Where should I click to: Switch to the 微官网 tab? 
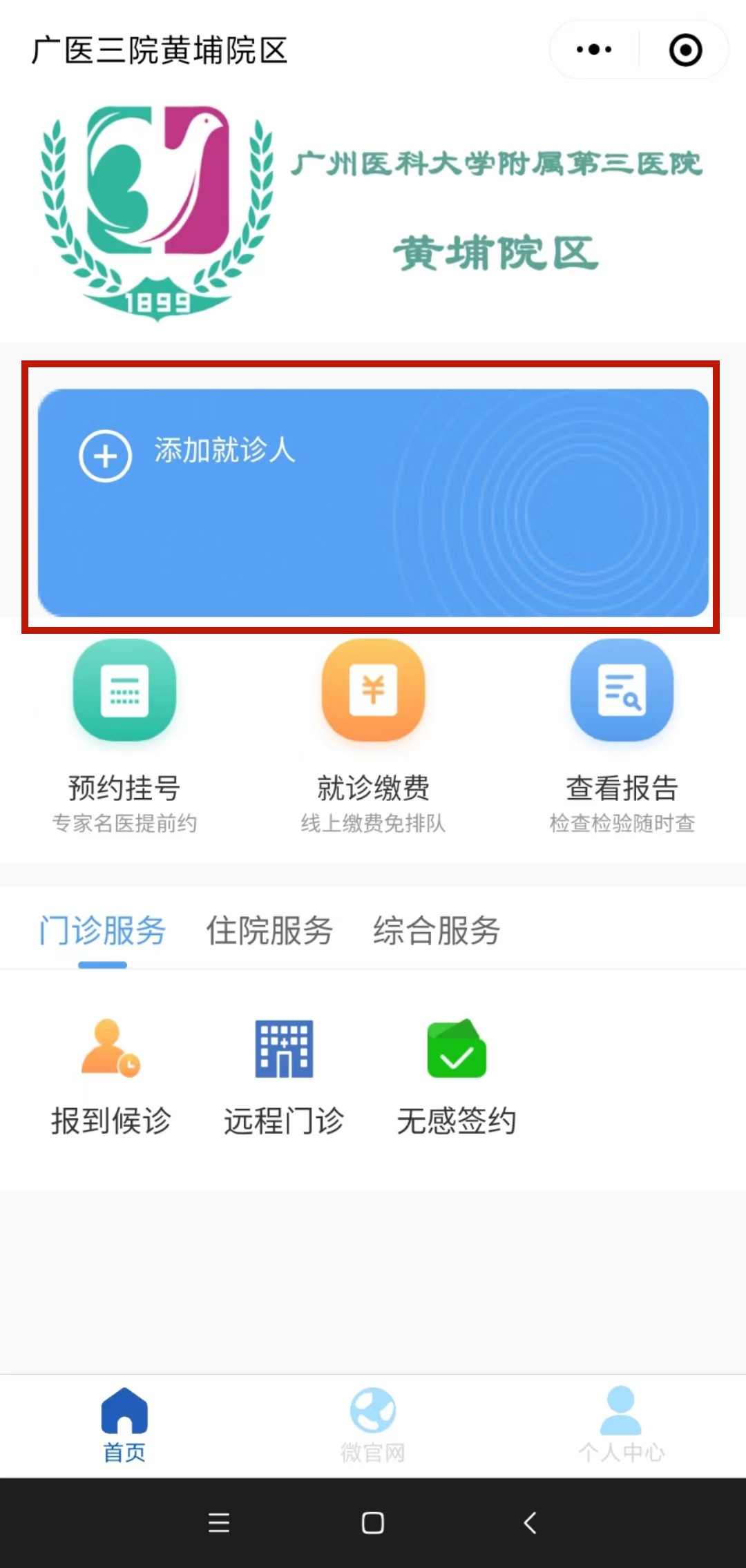373,1425
